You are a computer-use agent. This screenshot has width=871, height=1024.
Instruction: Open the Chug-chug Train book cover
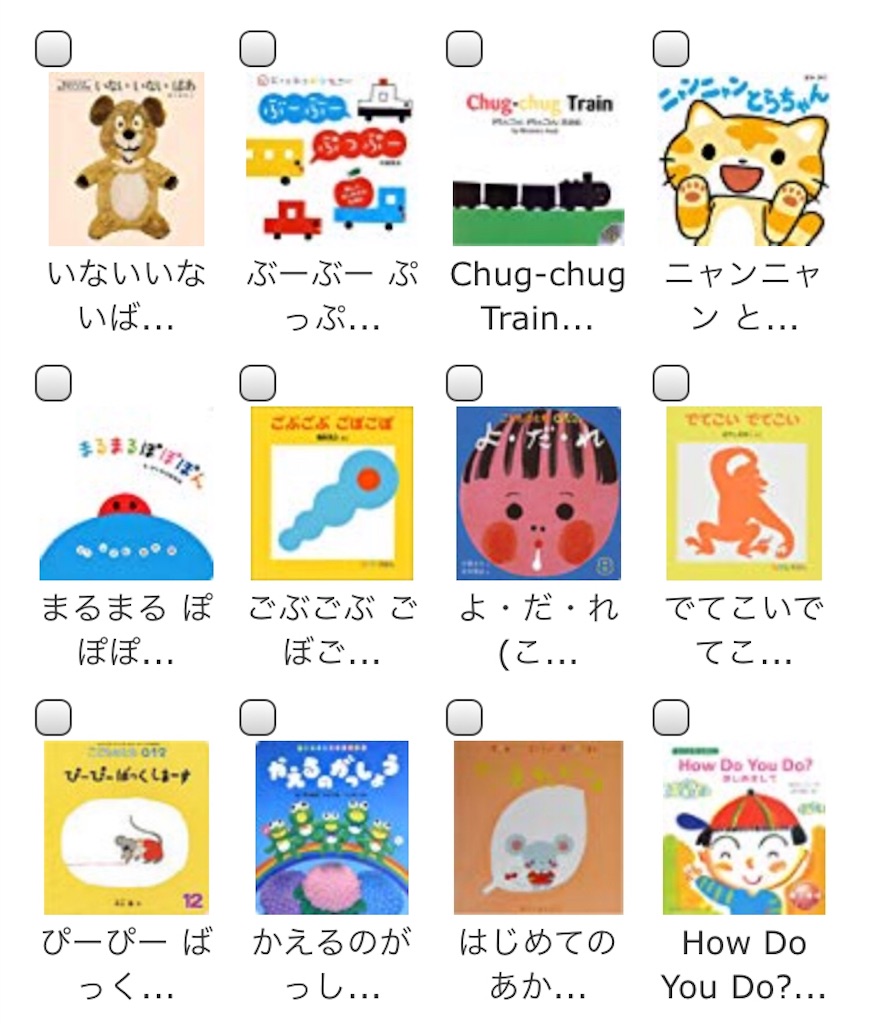pos(538,160)
